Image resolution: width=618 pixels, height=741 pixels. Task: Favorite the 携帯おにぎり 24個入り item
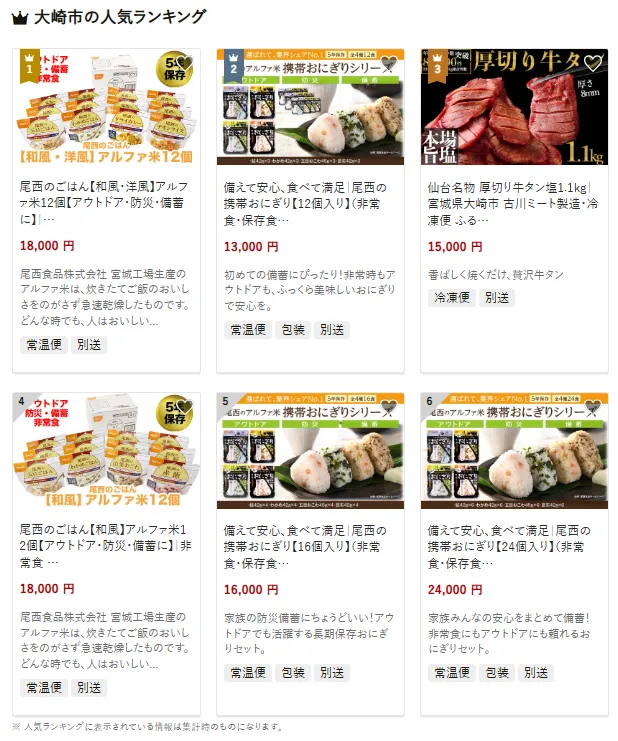594,408
